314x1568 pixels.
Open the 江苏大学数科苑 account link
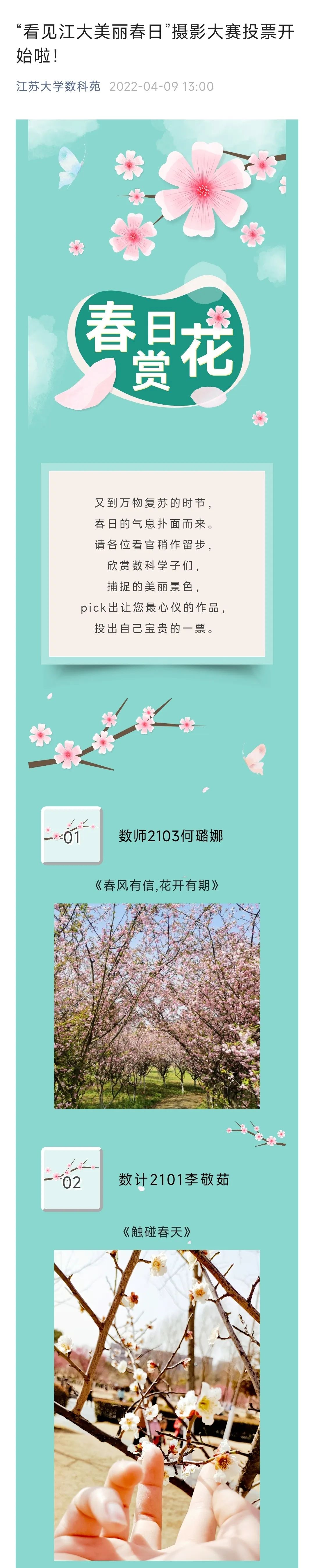58,86
